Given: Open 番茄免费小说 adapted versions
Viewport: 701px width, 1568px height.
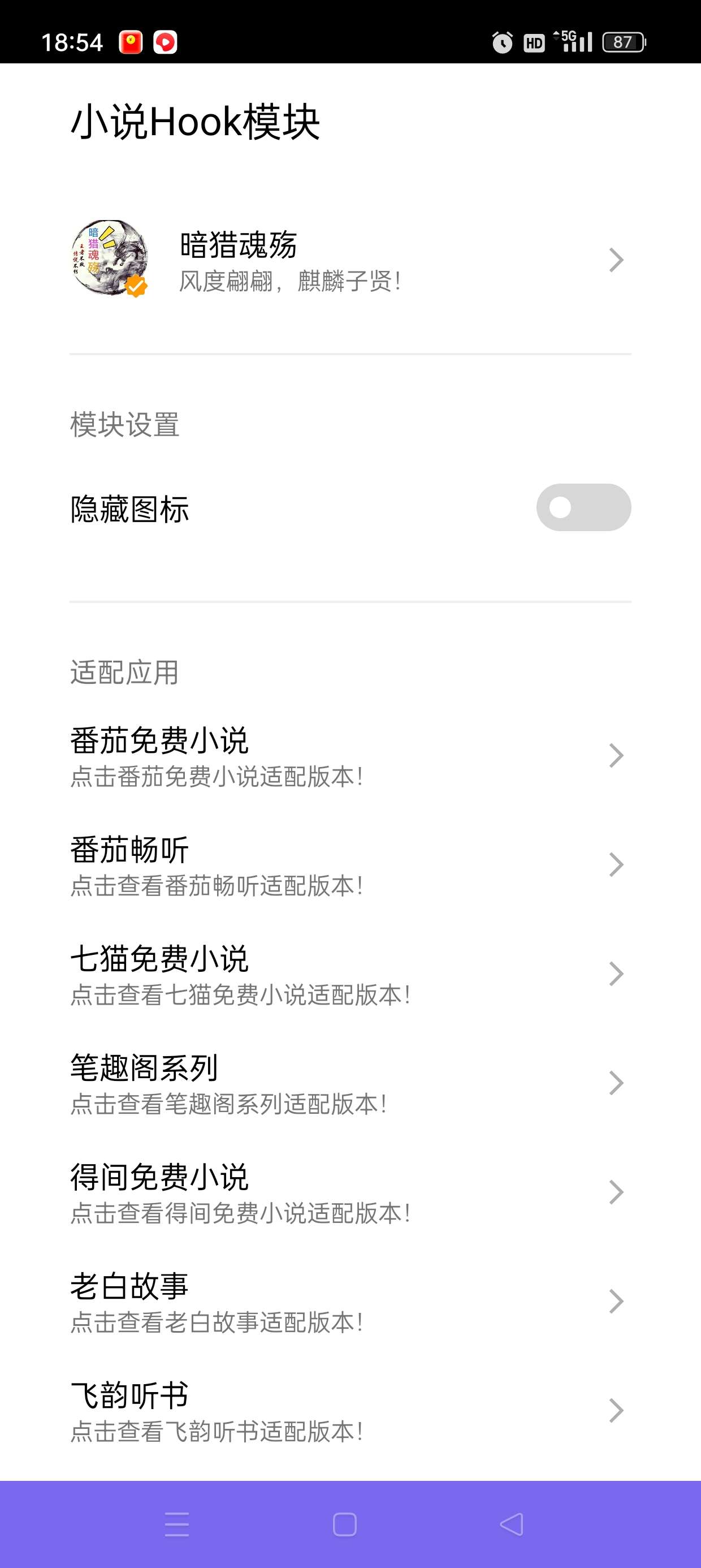Looking at the screenshot, I should [x=350, y=756].
